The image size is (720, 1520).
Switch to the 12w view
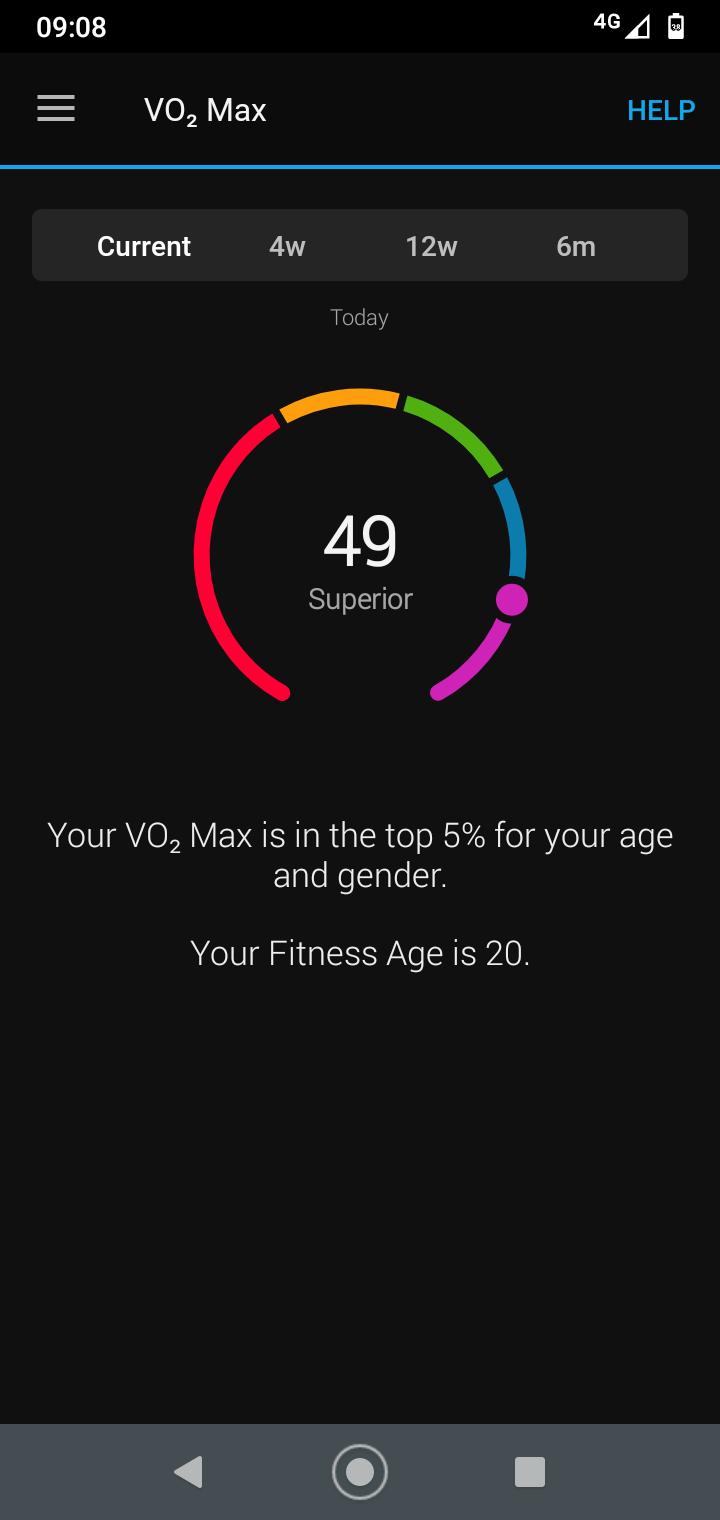coord(431,246)
